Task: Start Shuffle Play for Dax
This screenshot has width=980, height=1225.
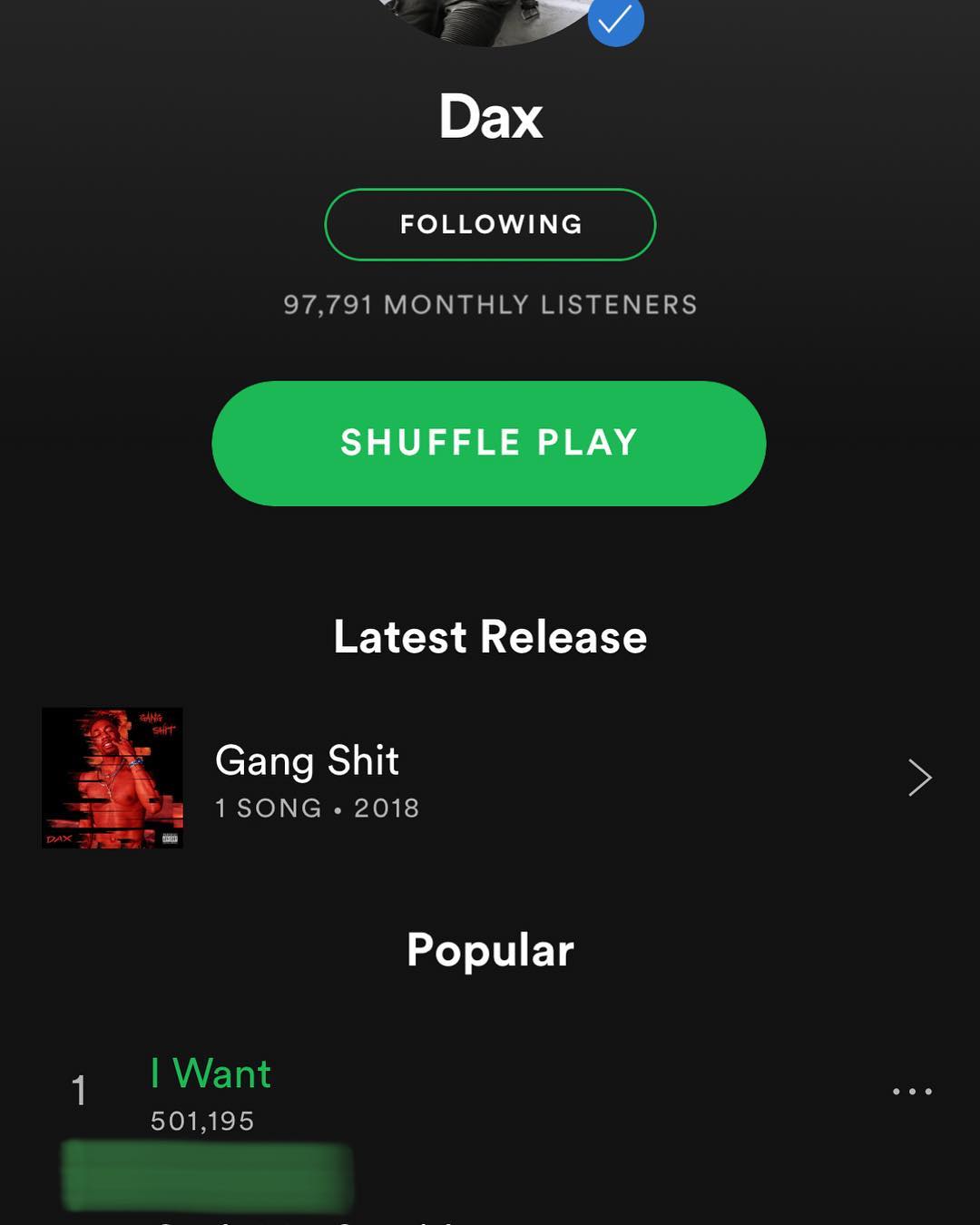Action: pos(489,443)
